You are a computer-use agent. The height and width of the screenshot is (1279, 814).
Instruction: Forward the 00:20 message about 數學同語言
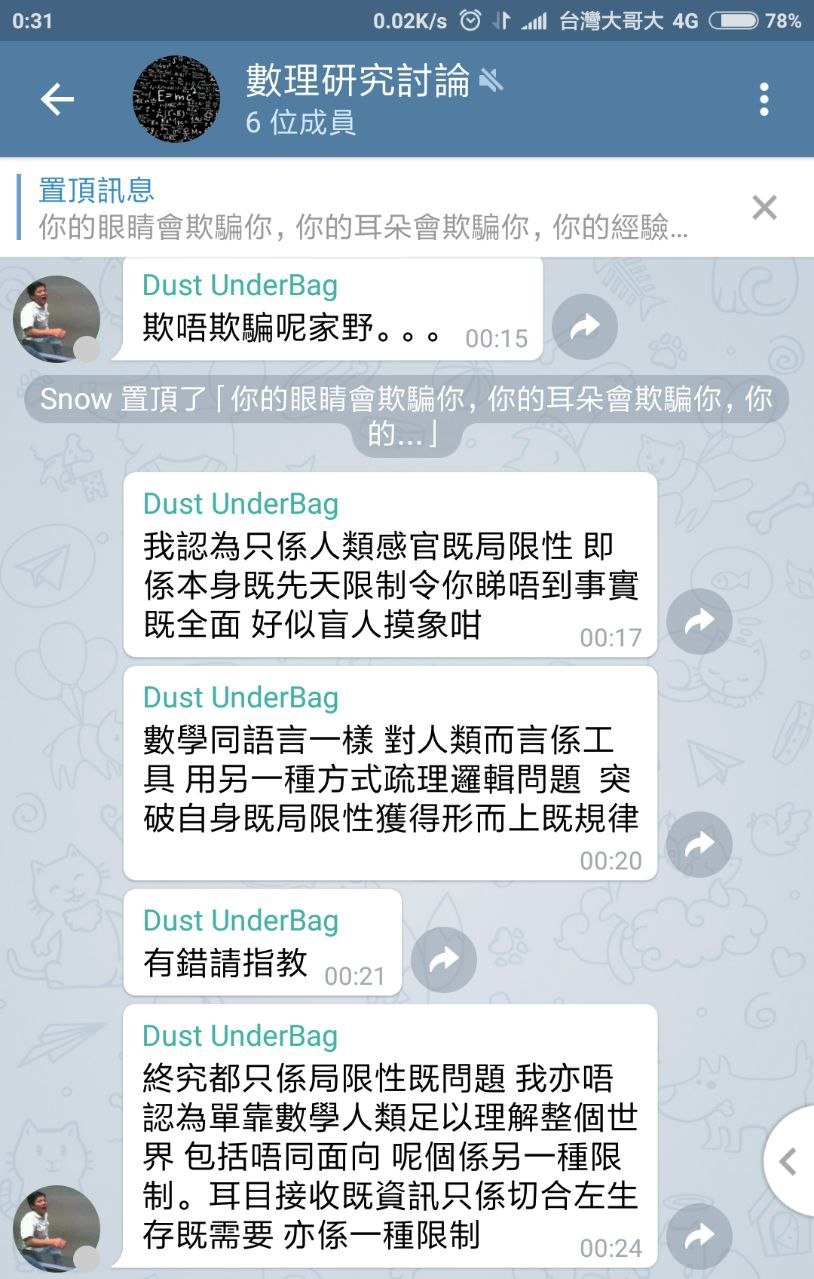[699, 844]
